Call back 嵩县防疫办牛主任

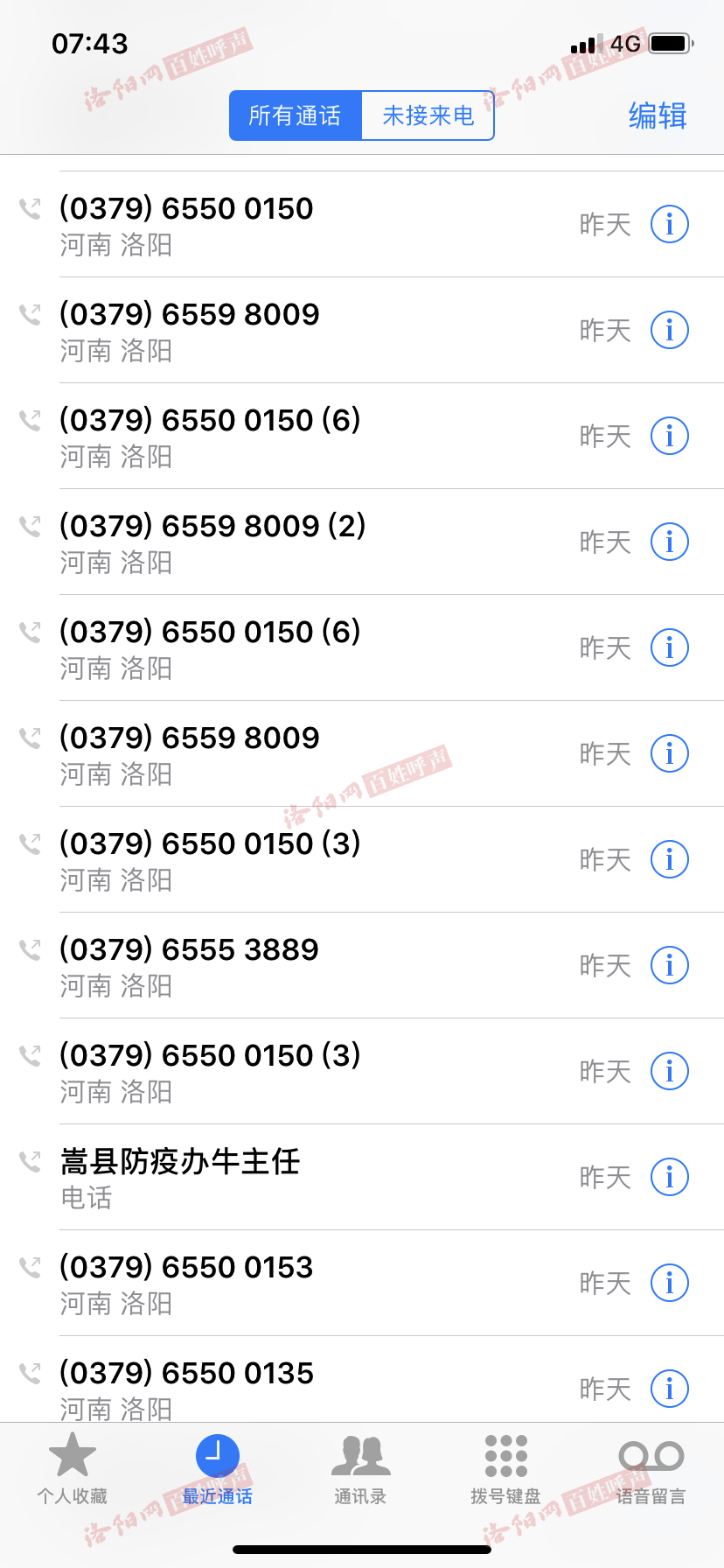click(362, 1177)
